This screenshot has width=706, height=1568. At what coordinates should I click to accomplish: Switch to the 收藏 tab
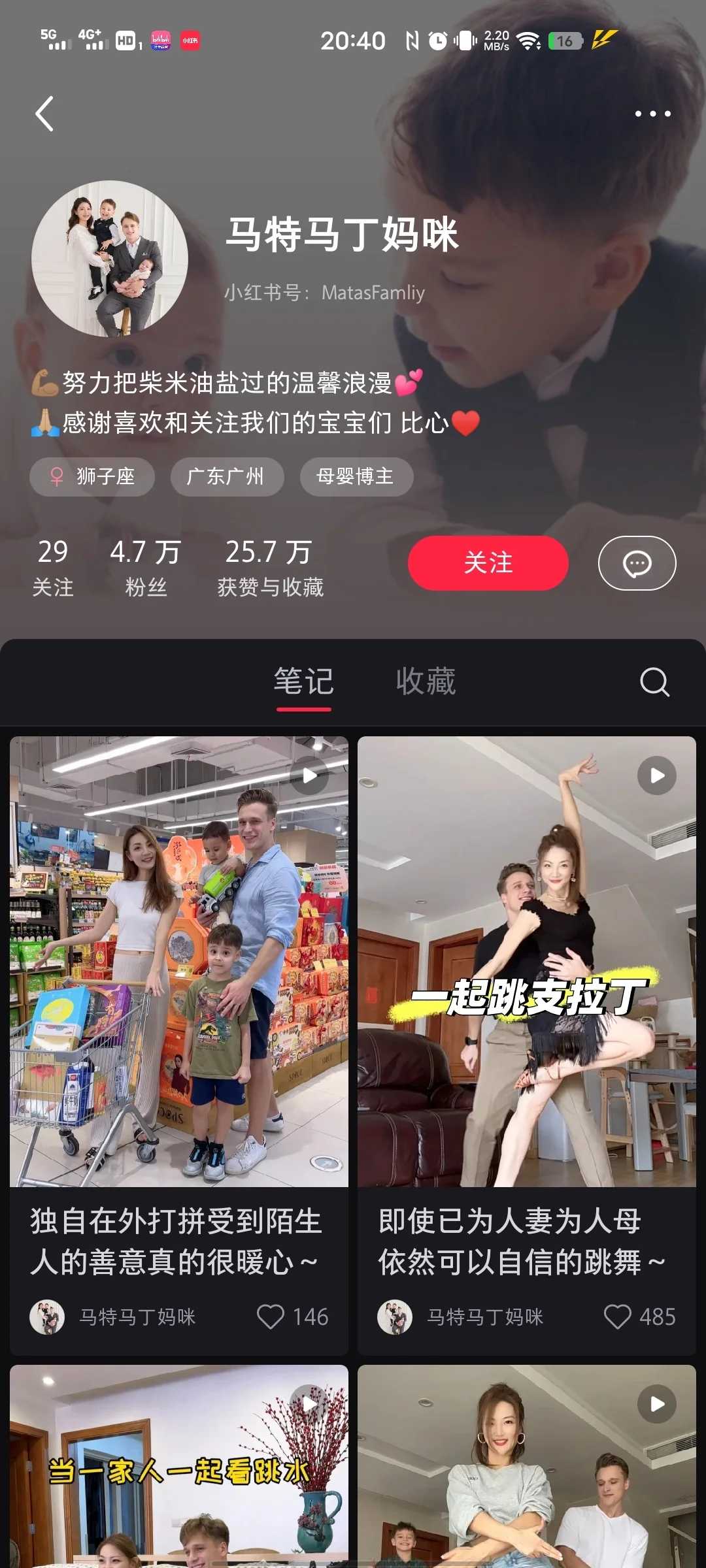[x=426, y=681]
